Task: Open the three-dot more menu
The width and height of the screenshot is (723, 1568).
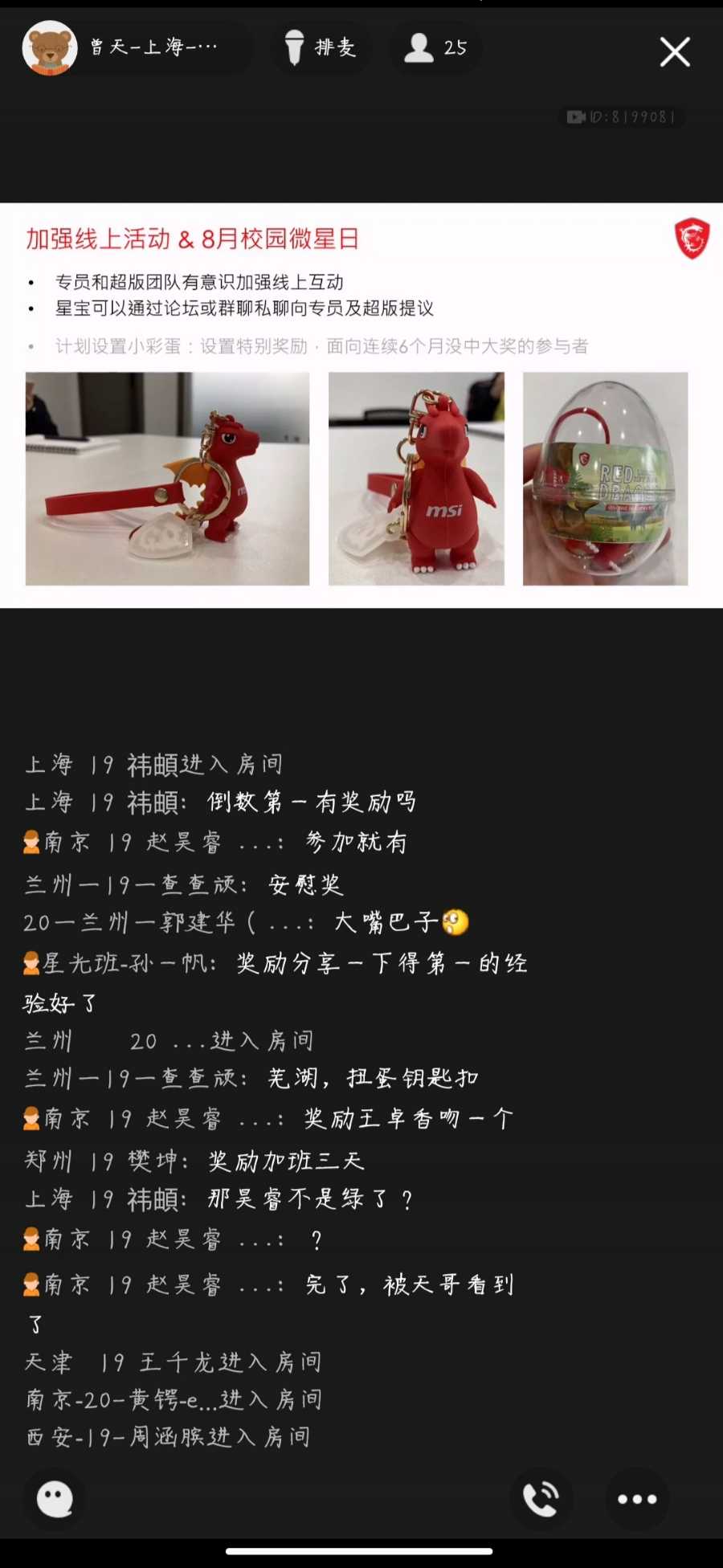Action: tap(636, 1498)
